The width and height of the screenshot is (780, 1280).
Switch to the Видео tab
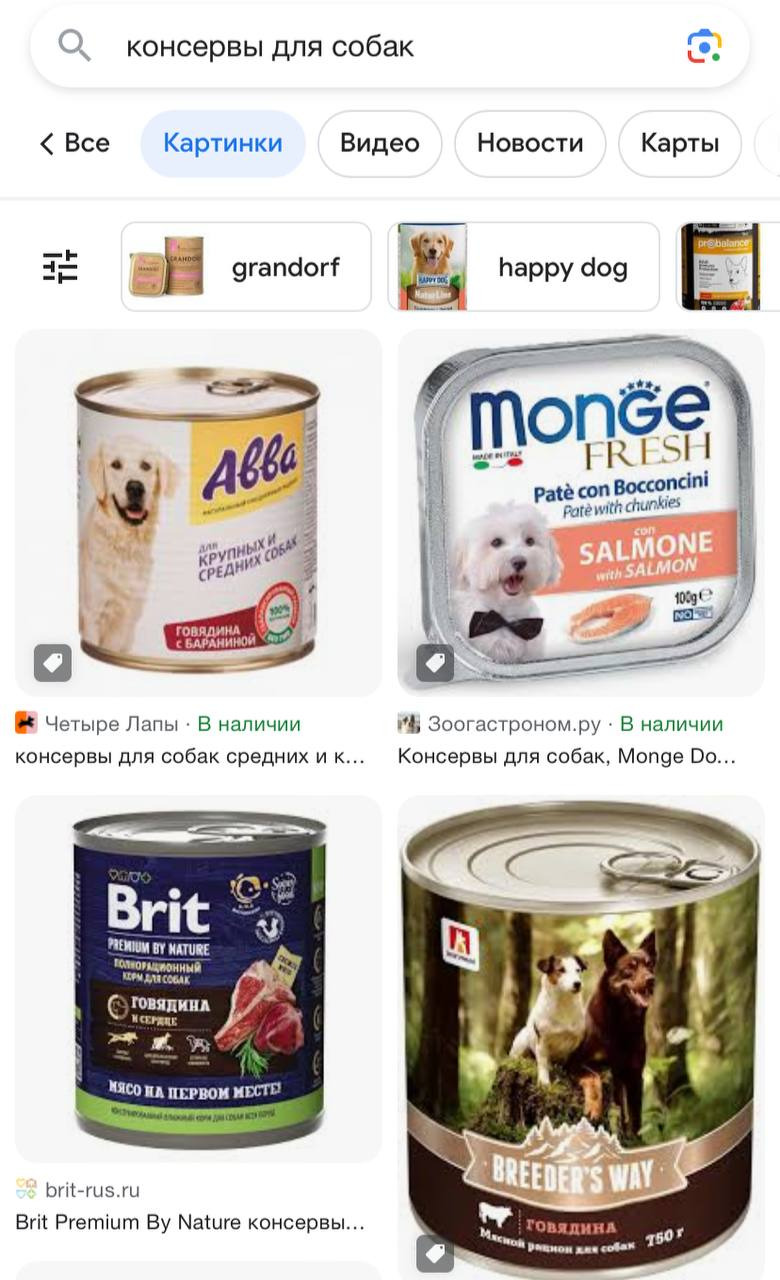(379, 144)
